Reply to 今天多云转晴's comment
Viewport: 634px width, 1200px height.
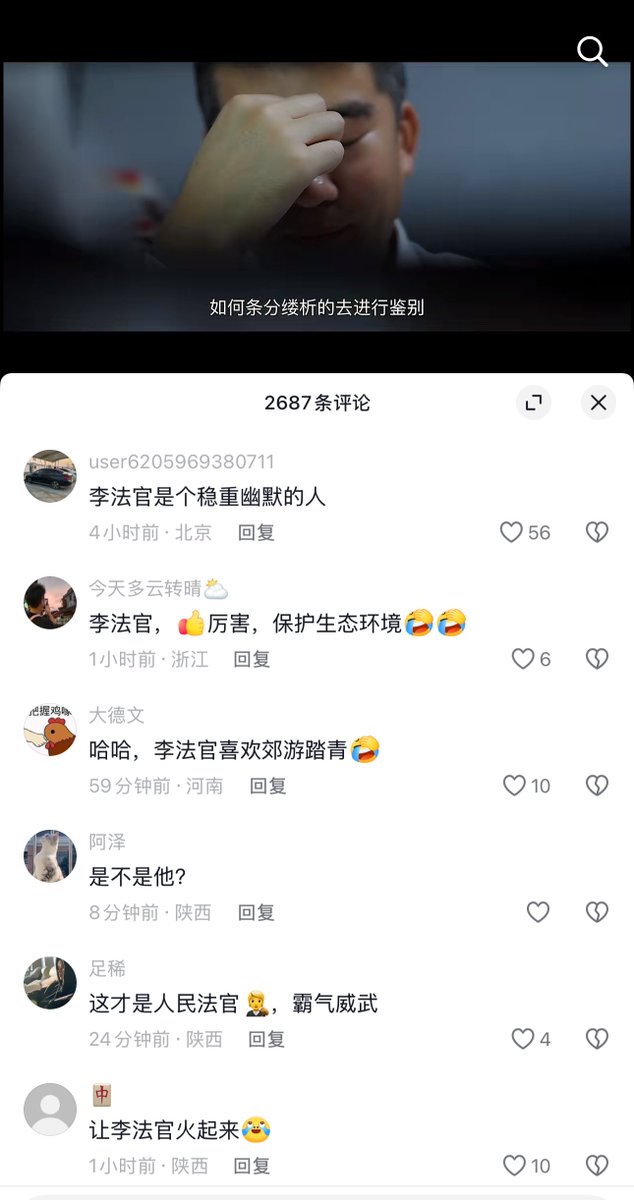point(252,659)
